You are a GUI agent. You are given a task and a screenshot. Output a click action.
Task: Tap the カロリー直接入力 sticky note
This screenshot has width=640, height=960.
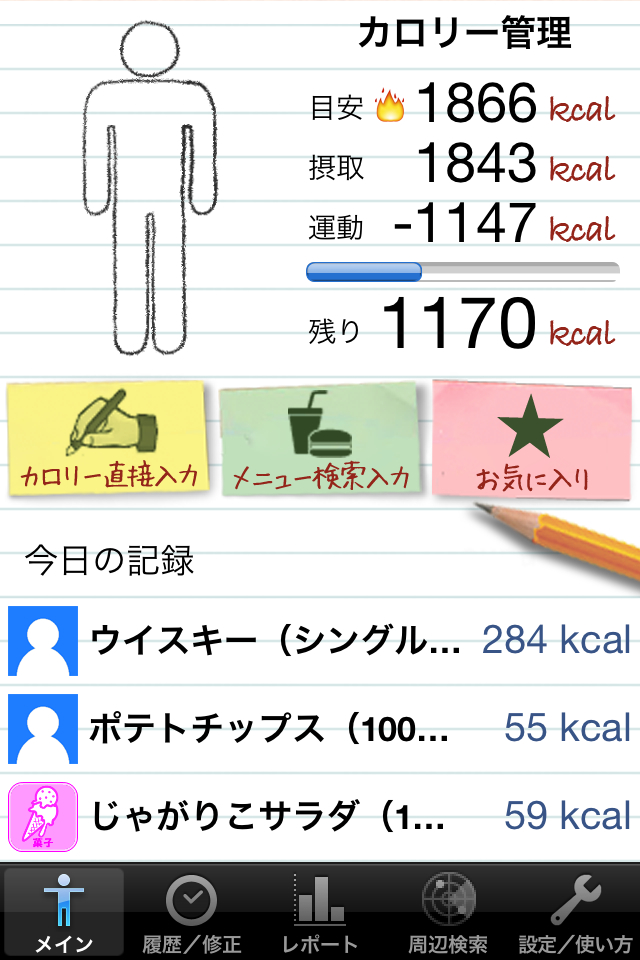click(x=107, y=440)
